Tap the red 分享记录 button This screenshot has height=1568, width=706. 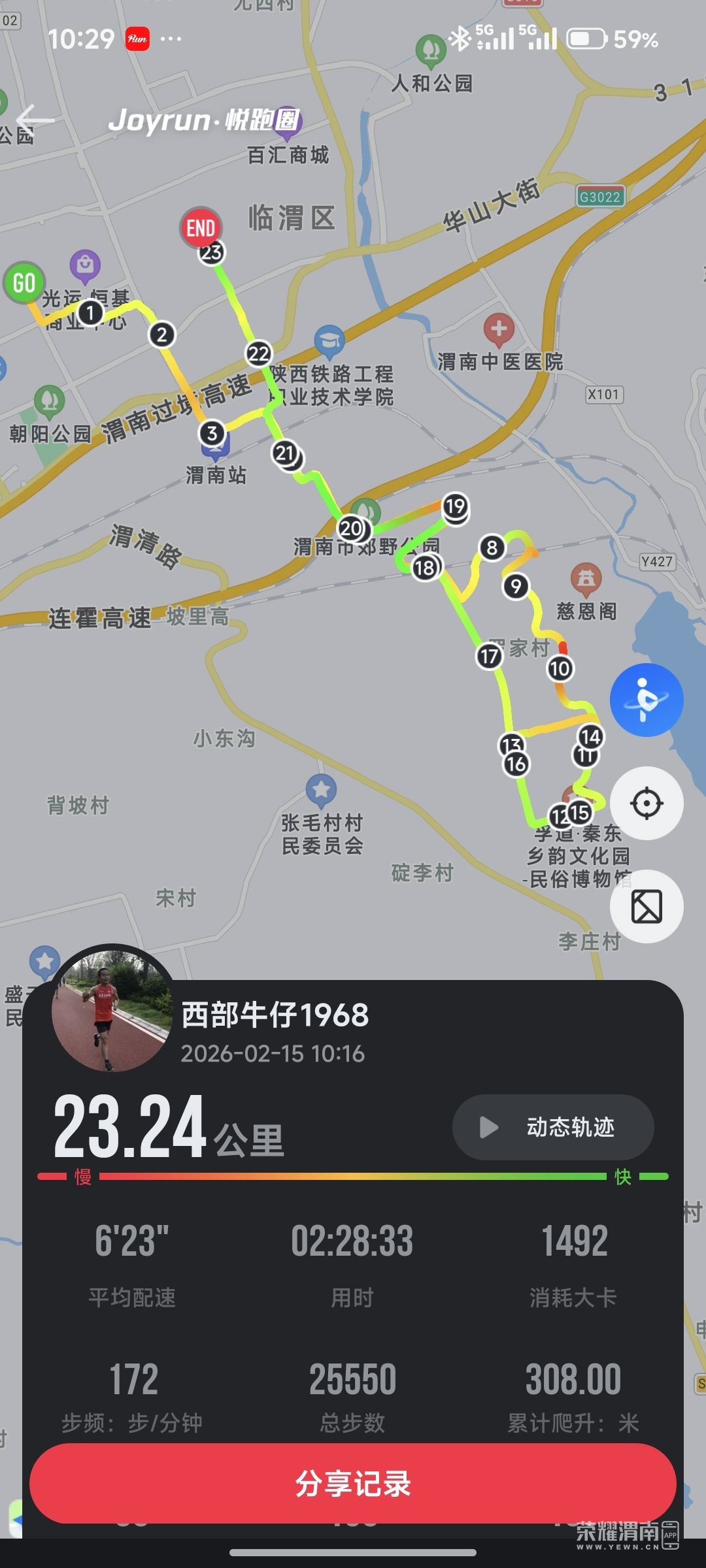pos(353,1483)
